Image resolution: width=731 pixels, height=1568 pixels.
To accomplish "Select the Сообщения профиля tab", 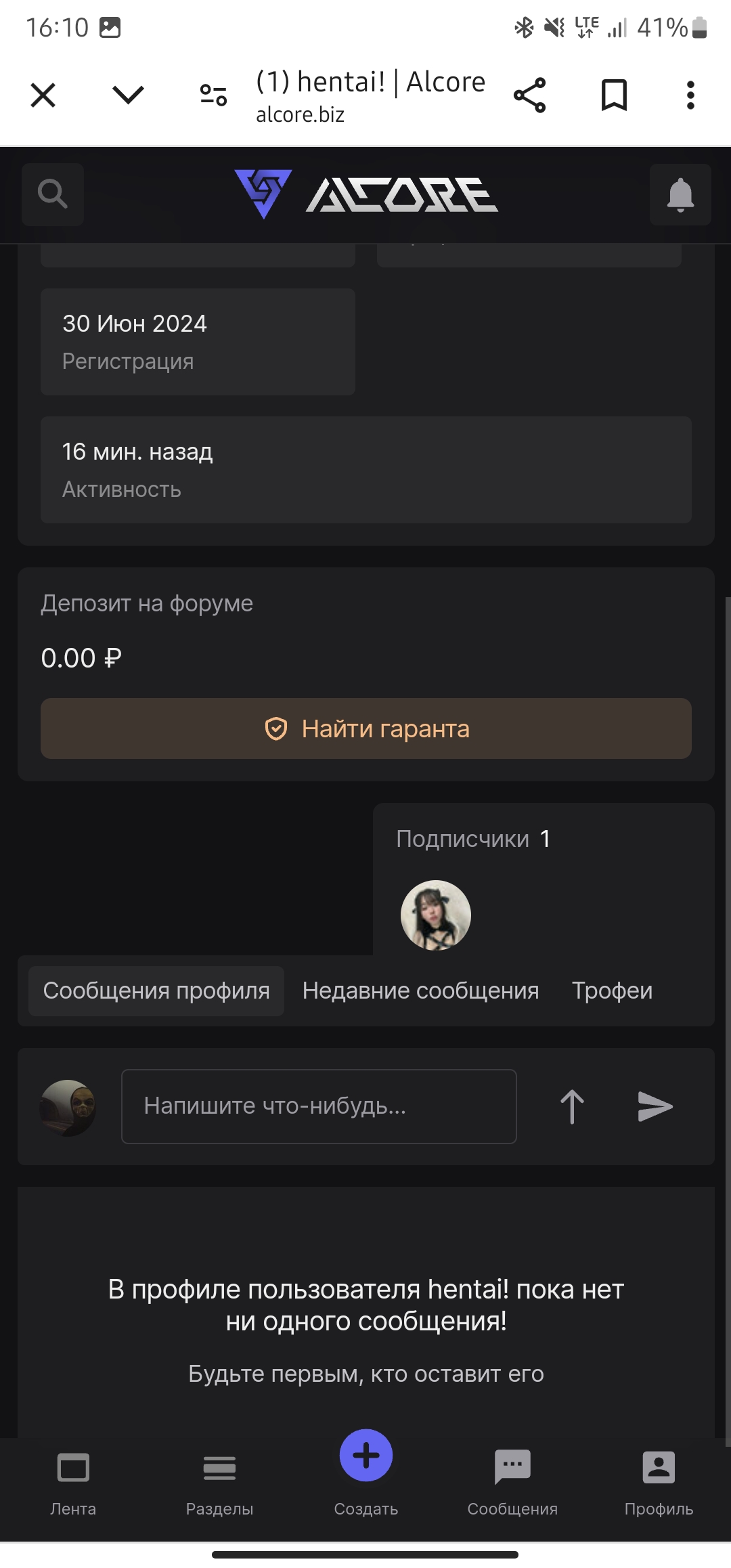I will click(156, 990).
